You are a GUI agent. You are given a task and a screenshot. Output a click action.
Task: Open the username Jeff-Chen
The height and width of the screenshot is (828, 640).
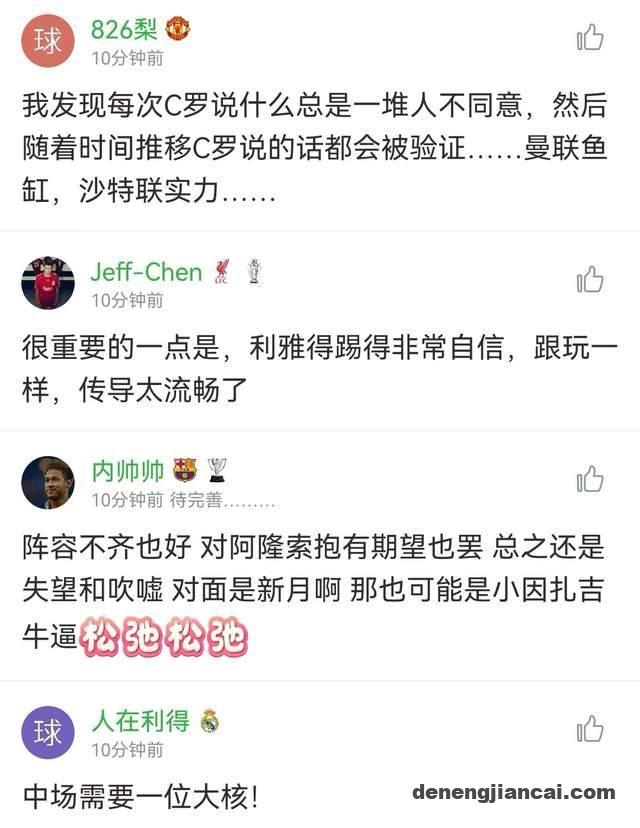146,271
